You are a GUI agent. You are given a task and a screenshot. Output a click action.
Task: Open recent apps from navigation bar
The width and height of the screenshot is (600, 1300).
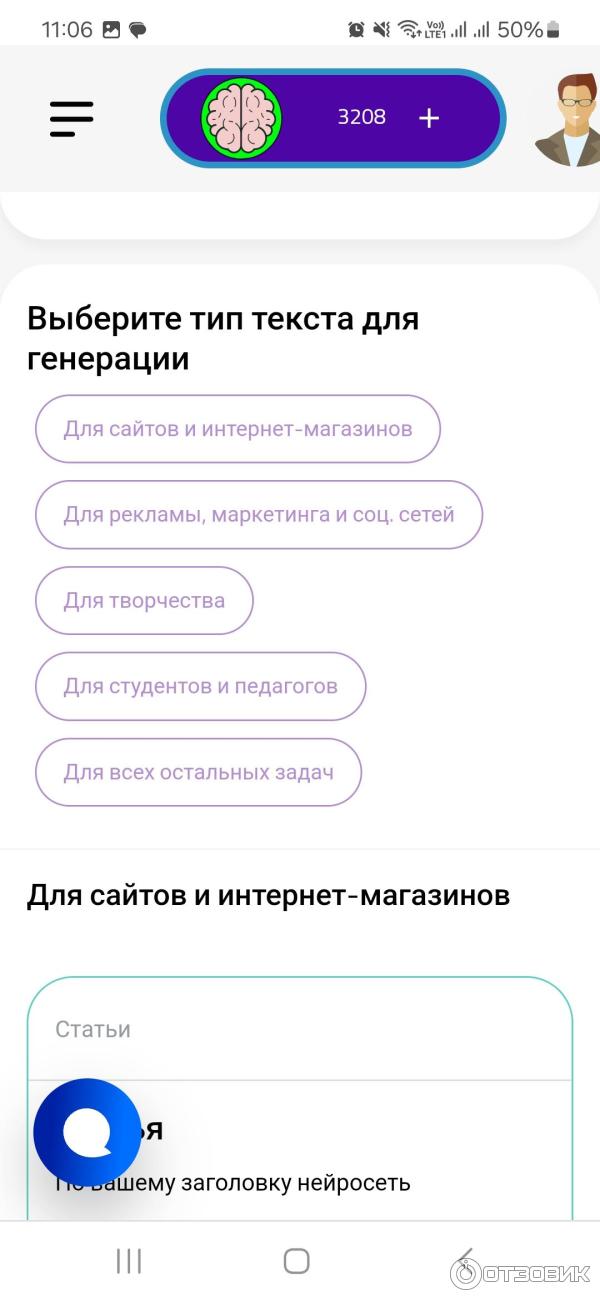129,1260
